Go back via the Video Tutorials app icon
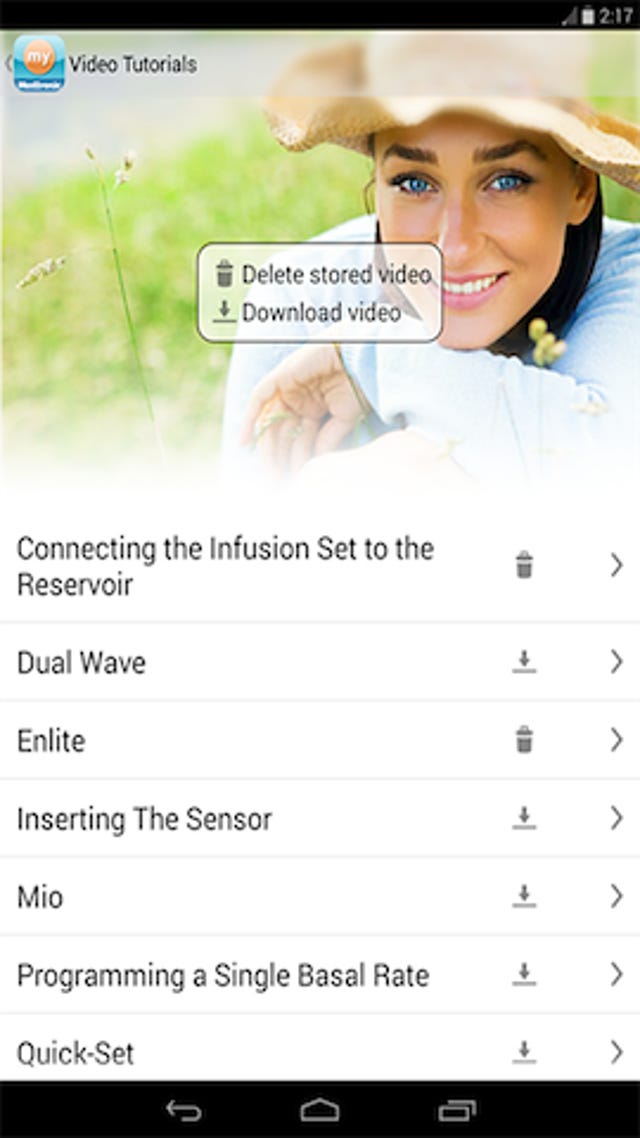 tap(38, 63)
